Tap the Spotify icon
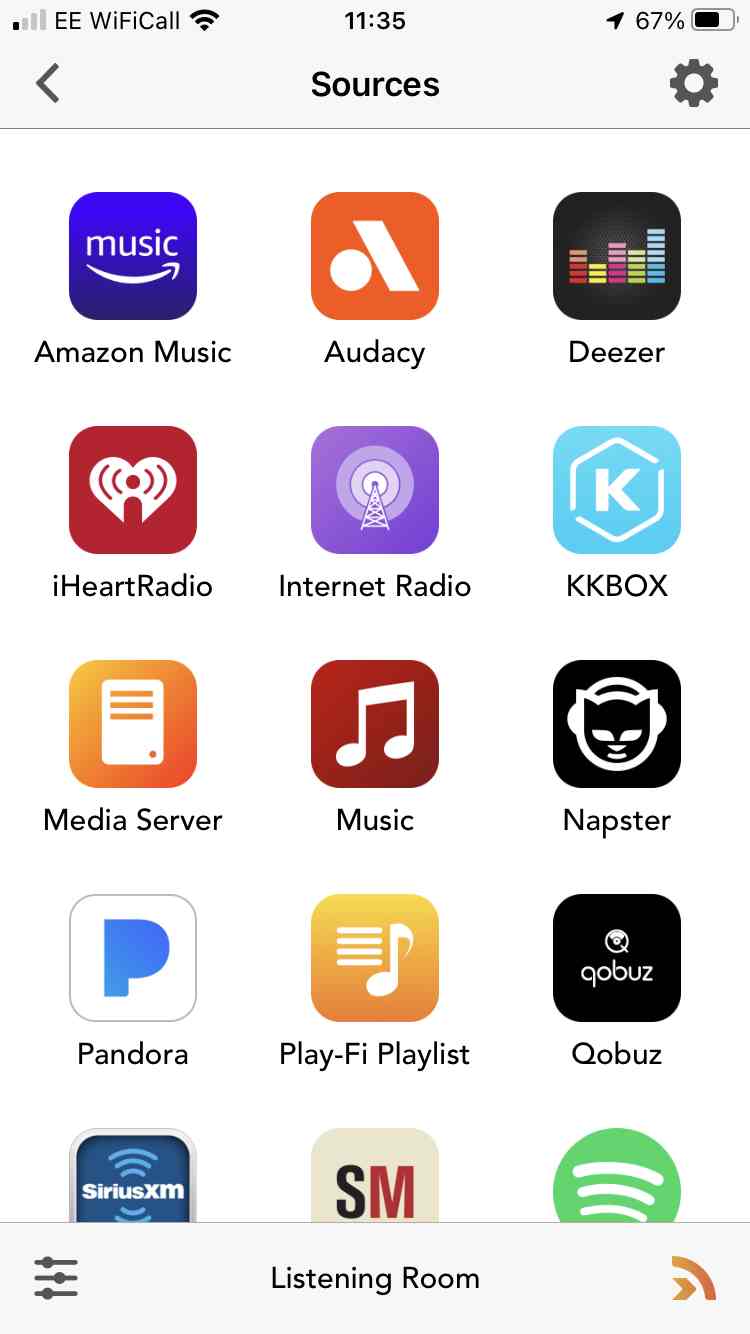This screenshot has height=1334, width=750. coord(617,1175)
